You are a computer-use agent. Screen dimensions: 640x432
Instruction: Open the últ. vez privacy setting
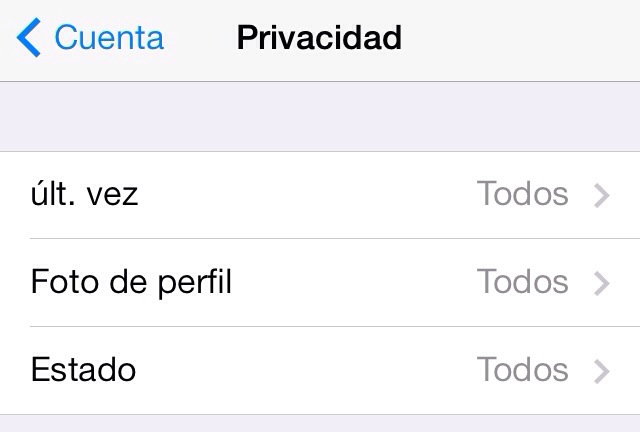click(320, 195)
